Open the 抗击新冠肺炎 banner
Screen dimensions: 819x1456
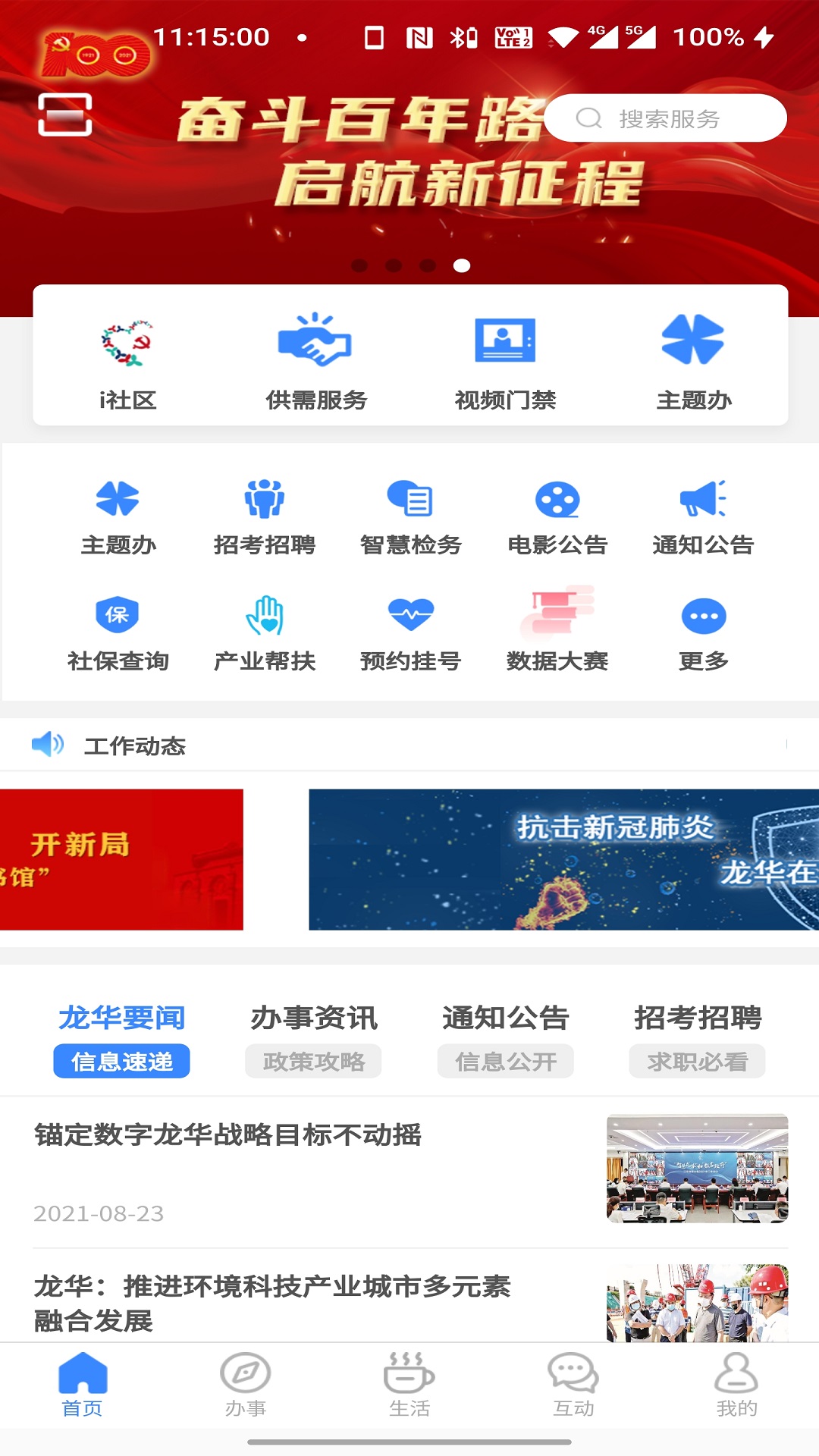click(563, 859)
